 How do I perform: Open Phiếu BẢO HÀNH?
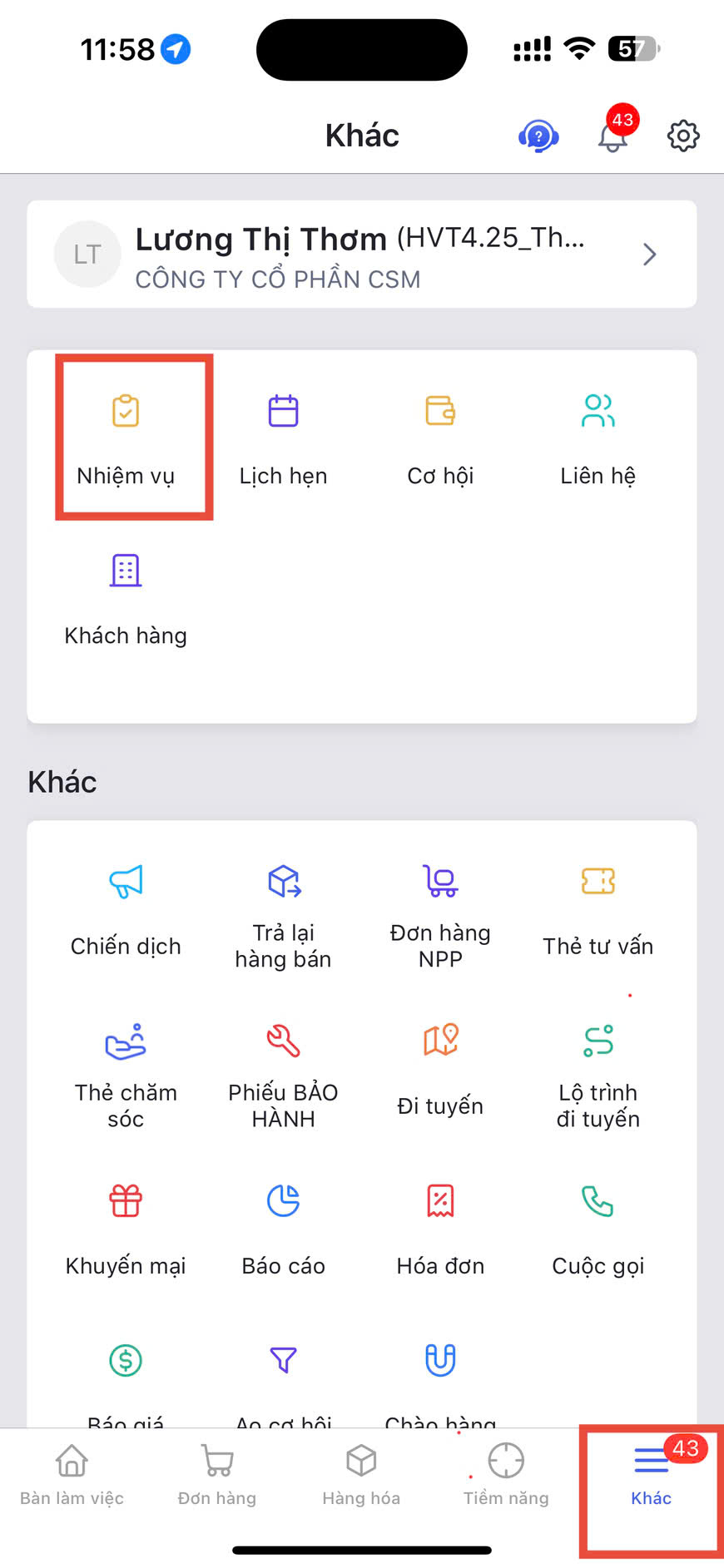283,1075
